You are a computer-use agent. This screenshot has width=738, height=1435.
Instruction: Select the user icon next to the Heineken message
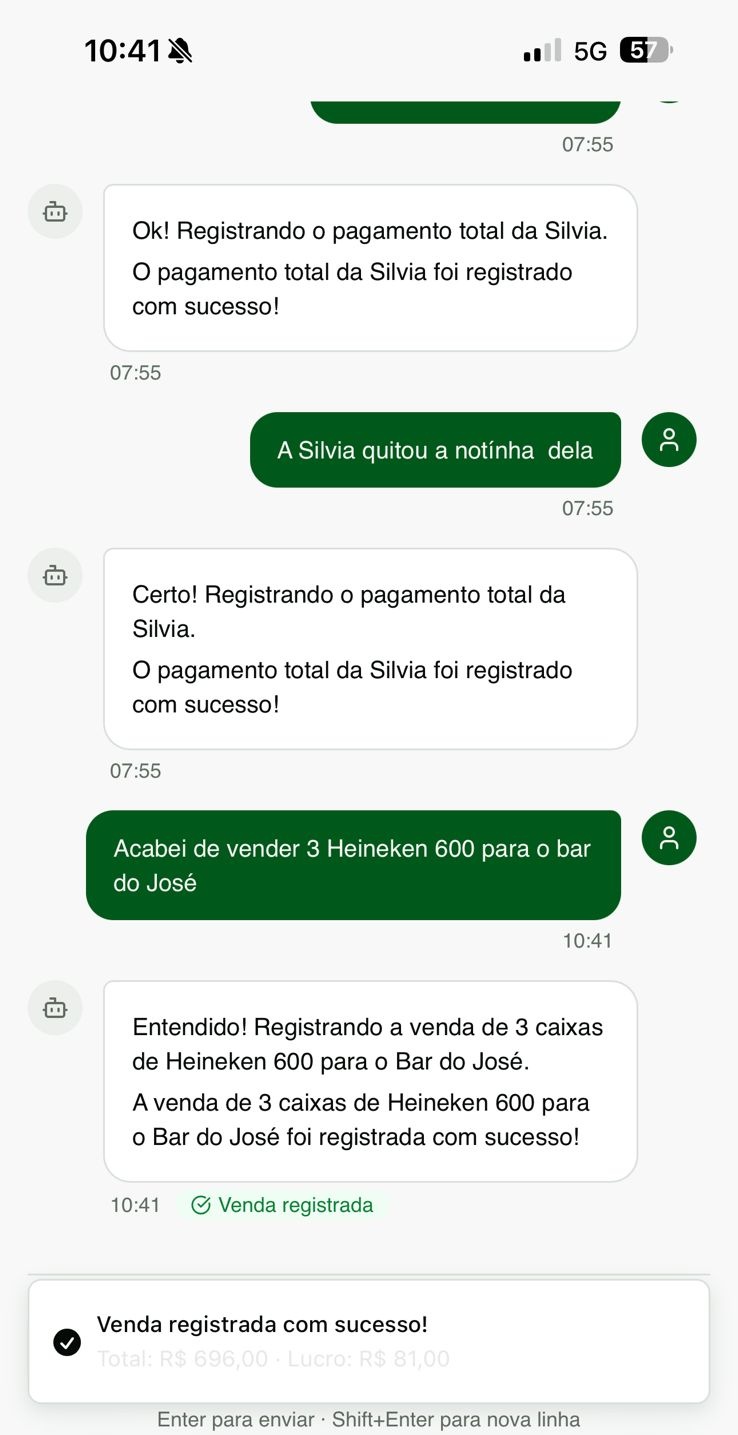(x=668, y=838)
